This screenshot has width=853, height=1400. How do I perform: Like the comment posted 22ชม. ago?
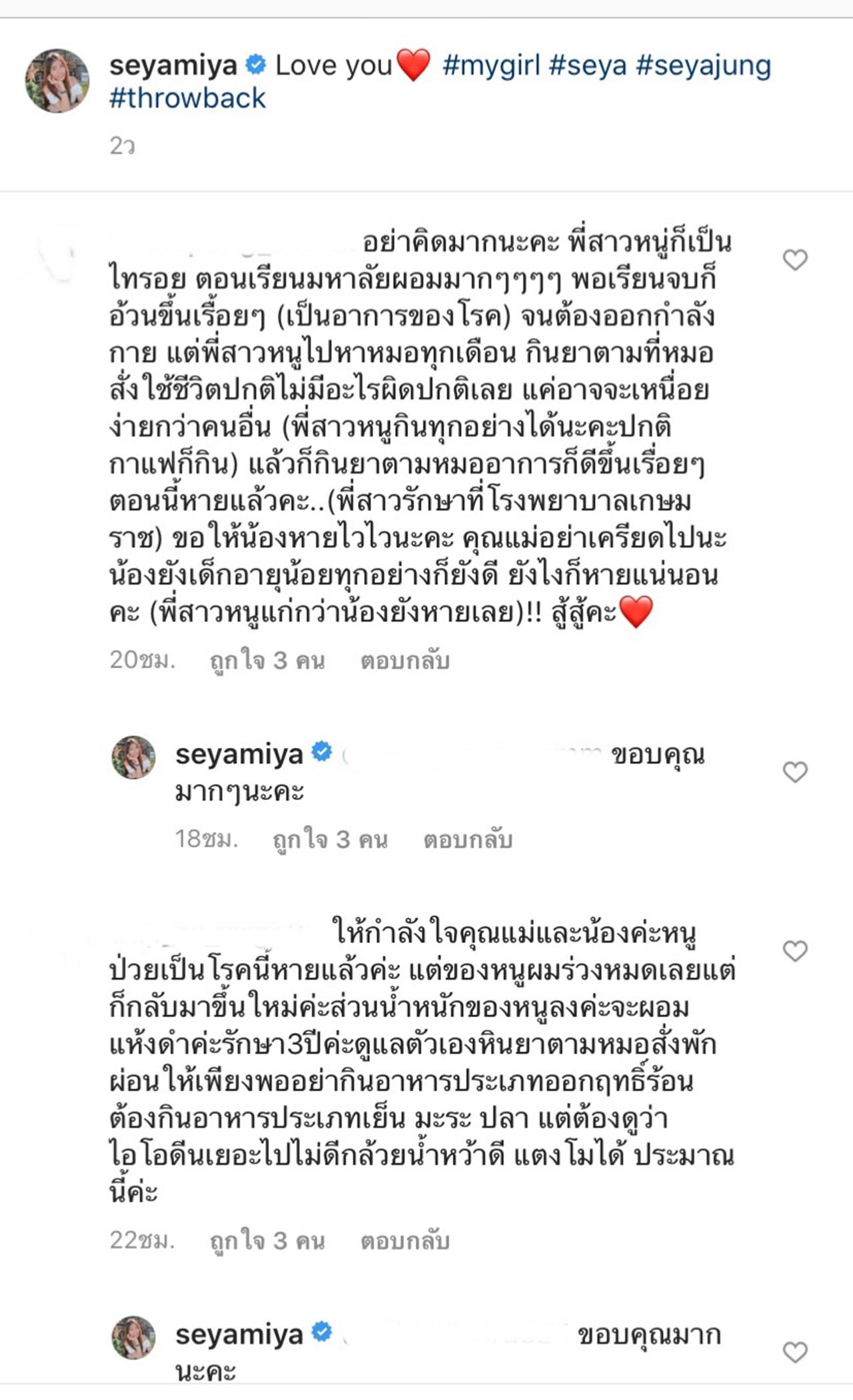click(x=794, y=950)
